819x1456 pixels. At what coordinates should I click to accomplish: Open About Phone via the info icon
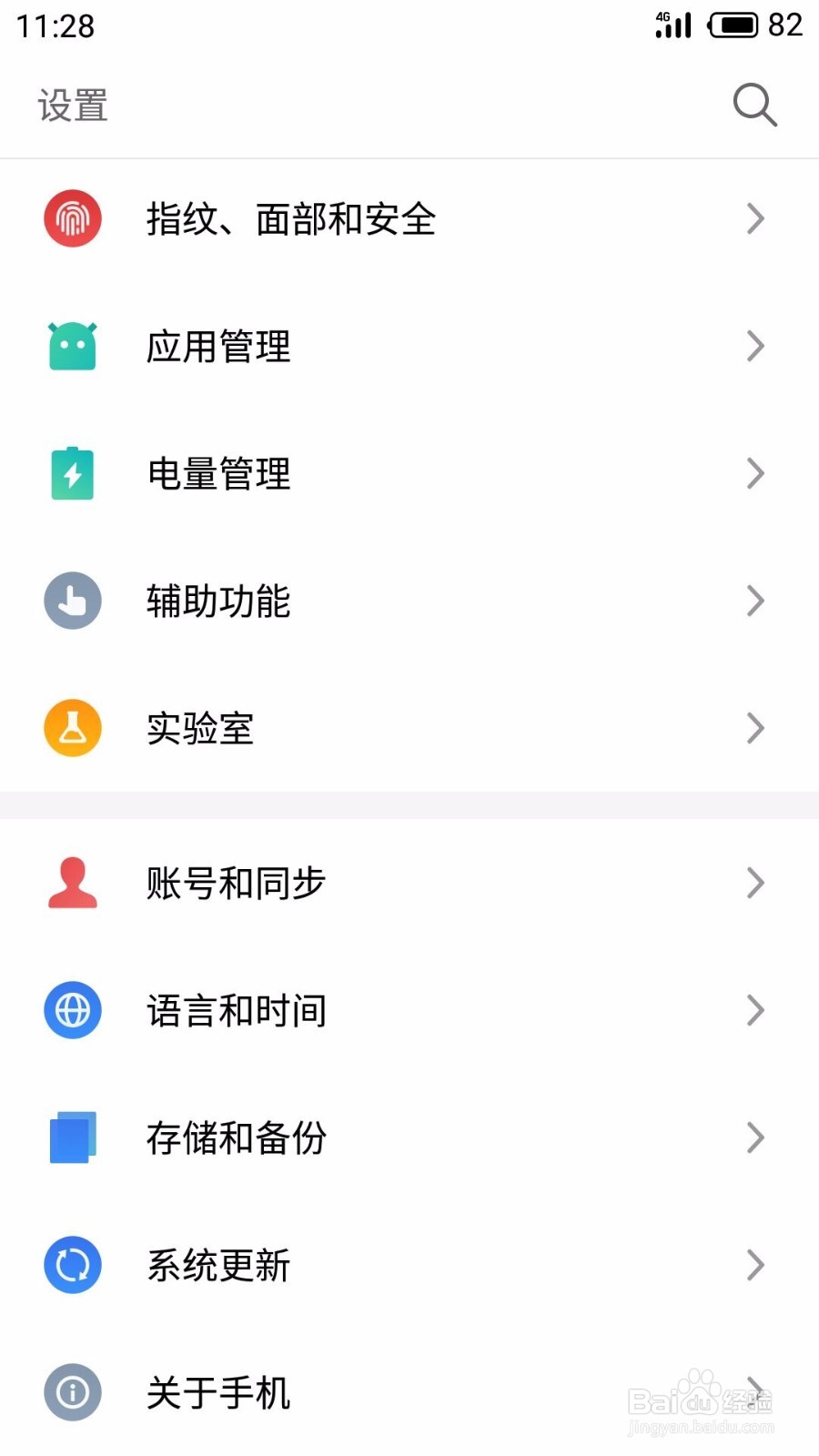tap(71, 1392)
